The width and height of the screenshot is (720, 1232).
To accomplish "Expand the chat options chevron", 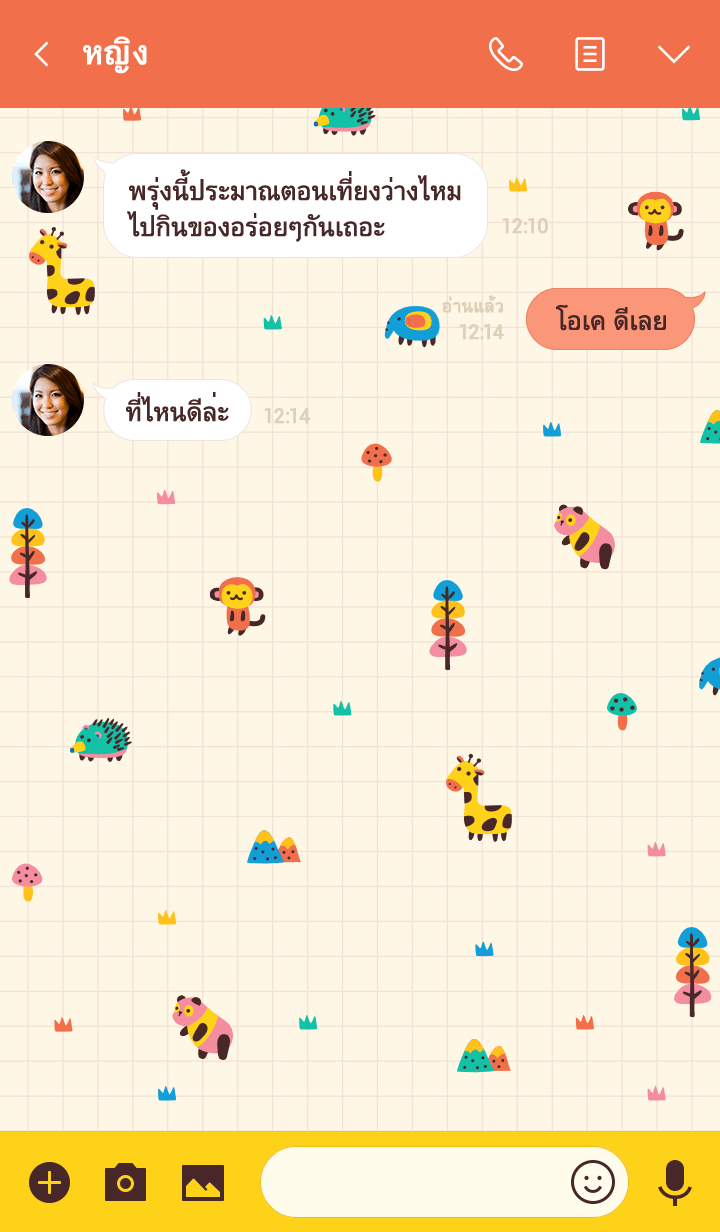I will pos(673,54).
